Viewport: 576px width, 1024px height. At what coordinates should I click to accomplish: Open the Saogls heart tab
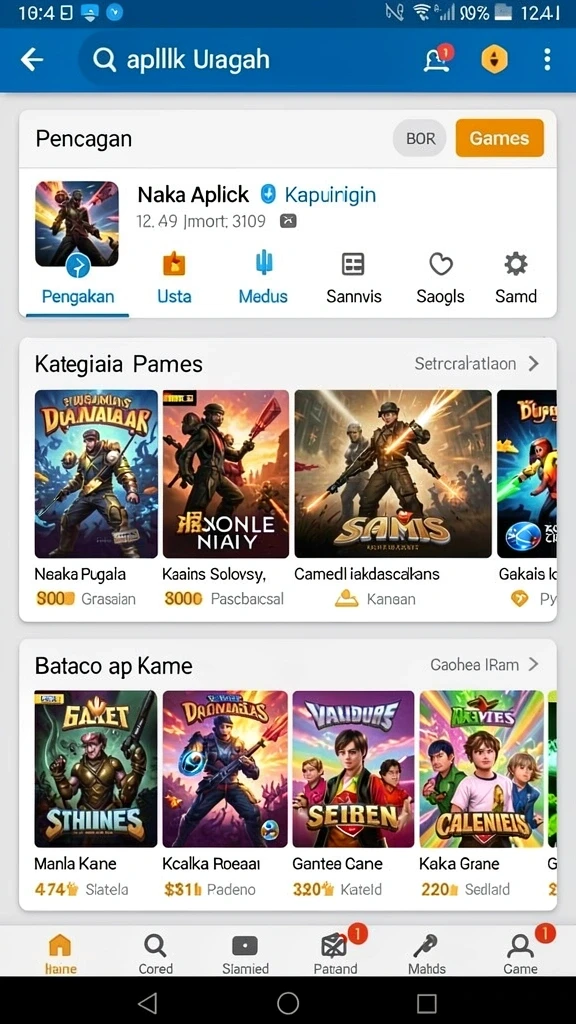pyautogui.click(x=441, y=279)
